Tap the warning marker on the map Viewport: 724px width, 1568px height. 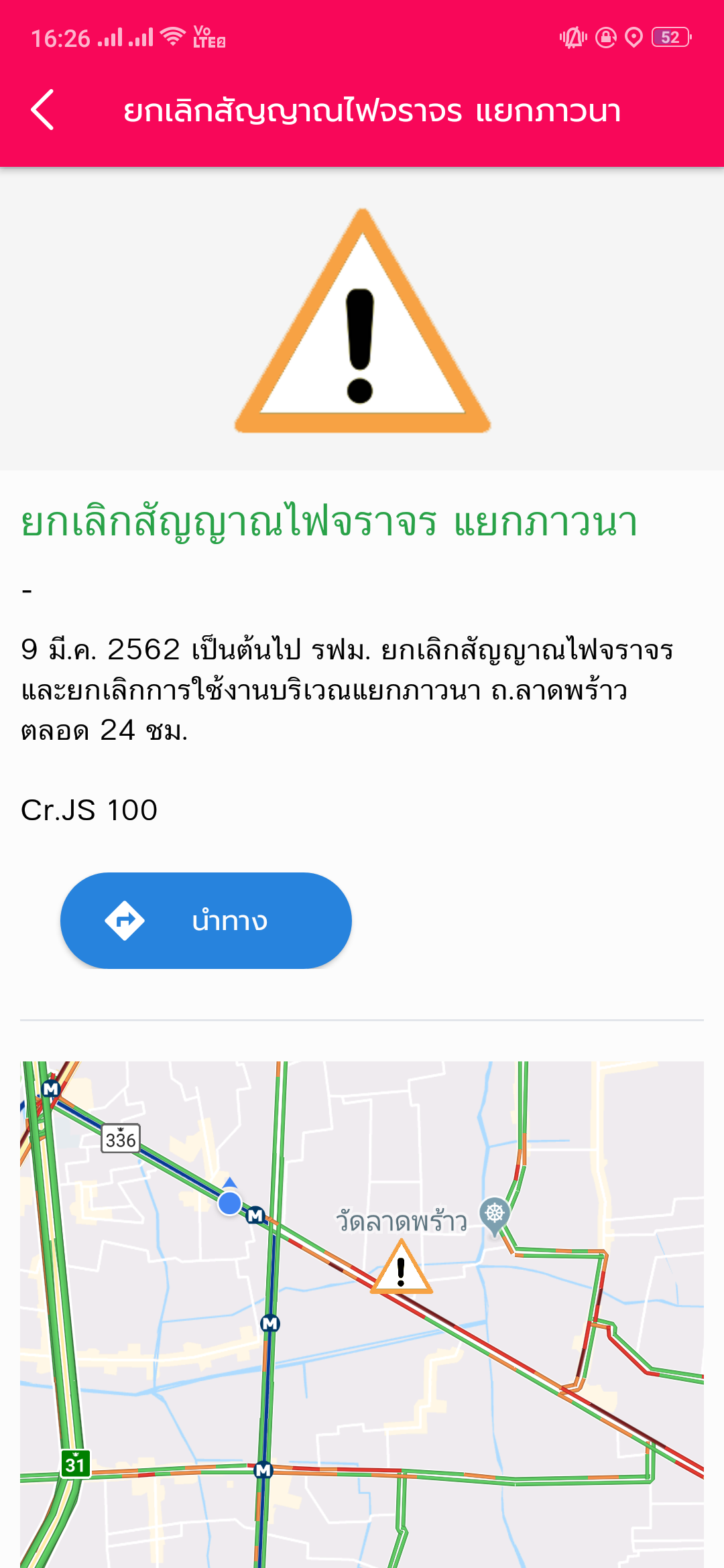[x=401, y=1268]
